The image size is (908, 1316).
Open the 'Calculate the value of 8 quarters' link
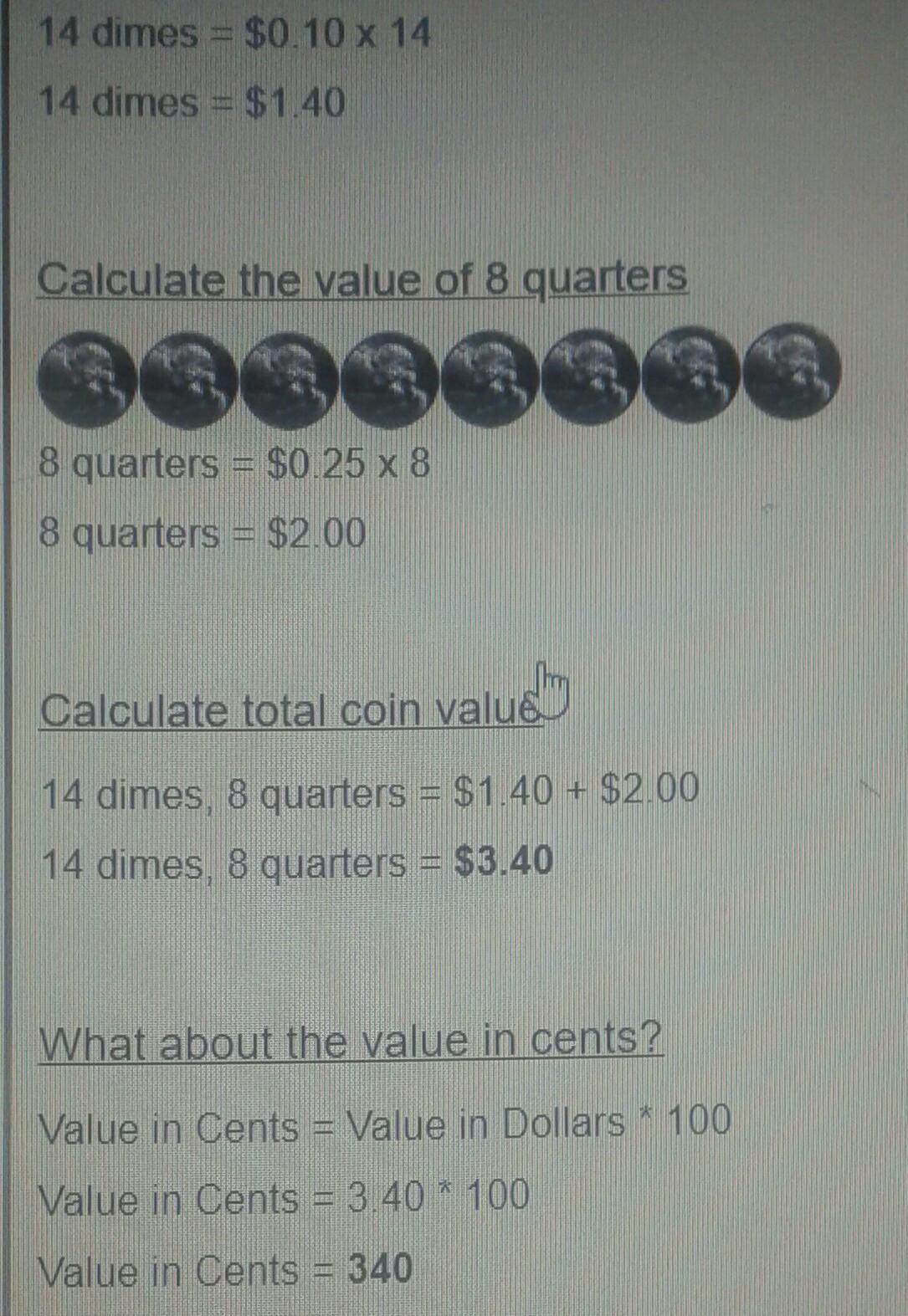tap(362, 279)
